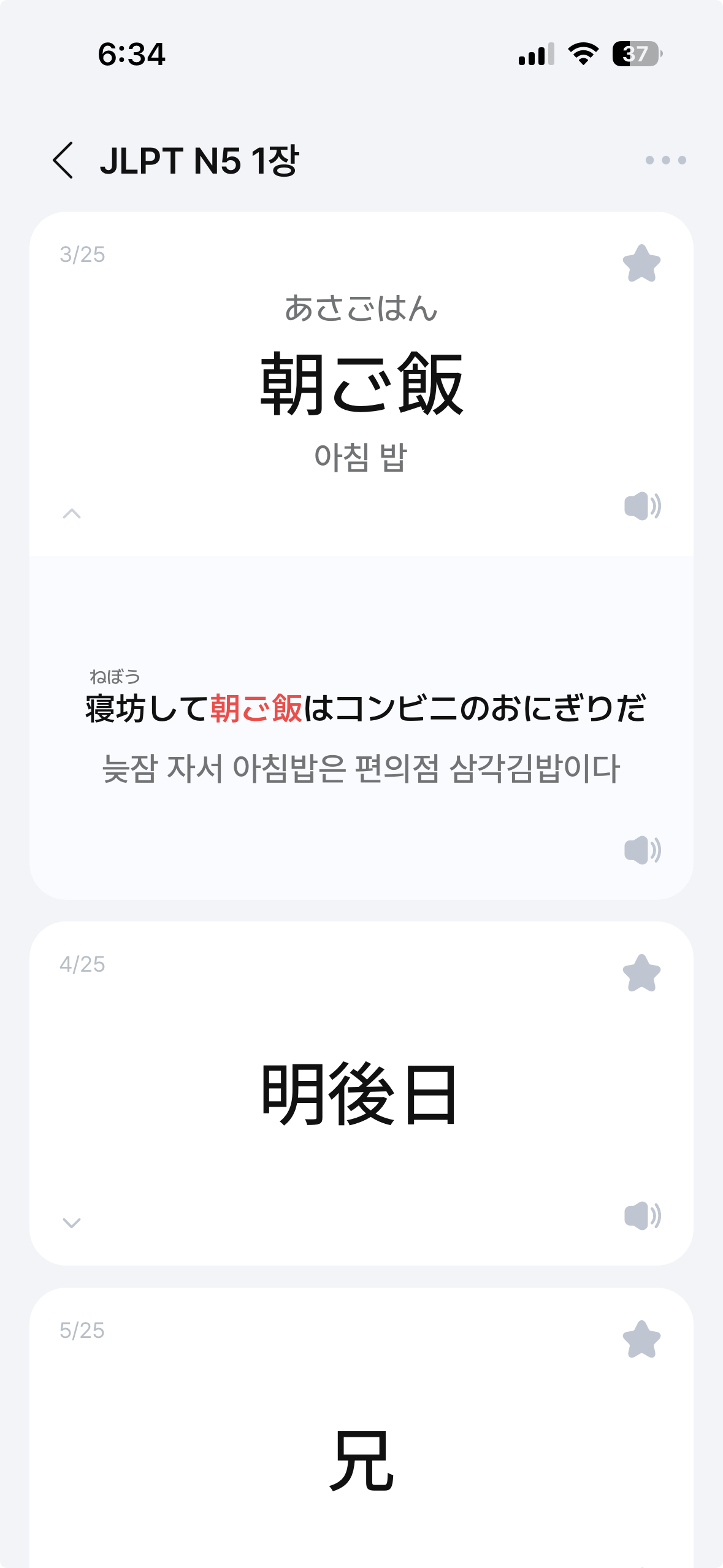Expand the 明後日 card details

[x=72, y=1223]
